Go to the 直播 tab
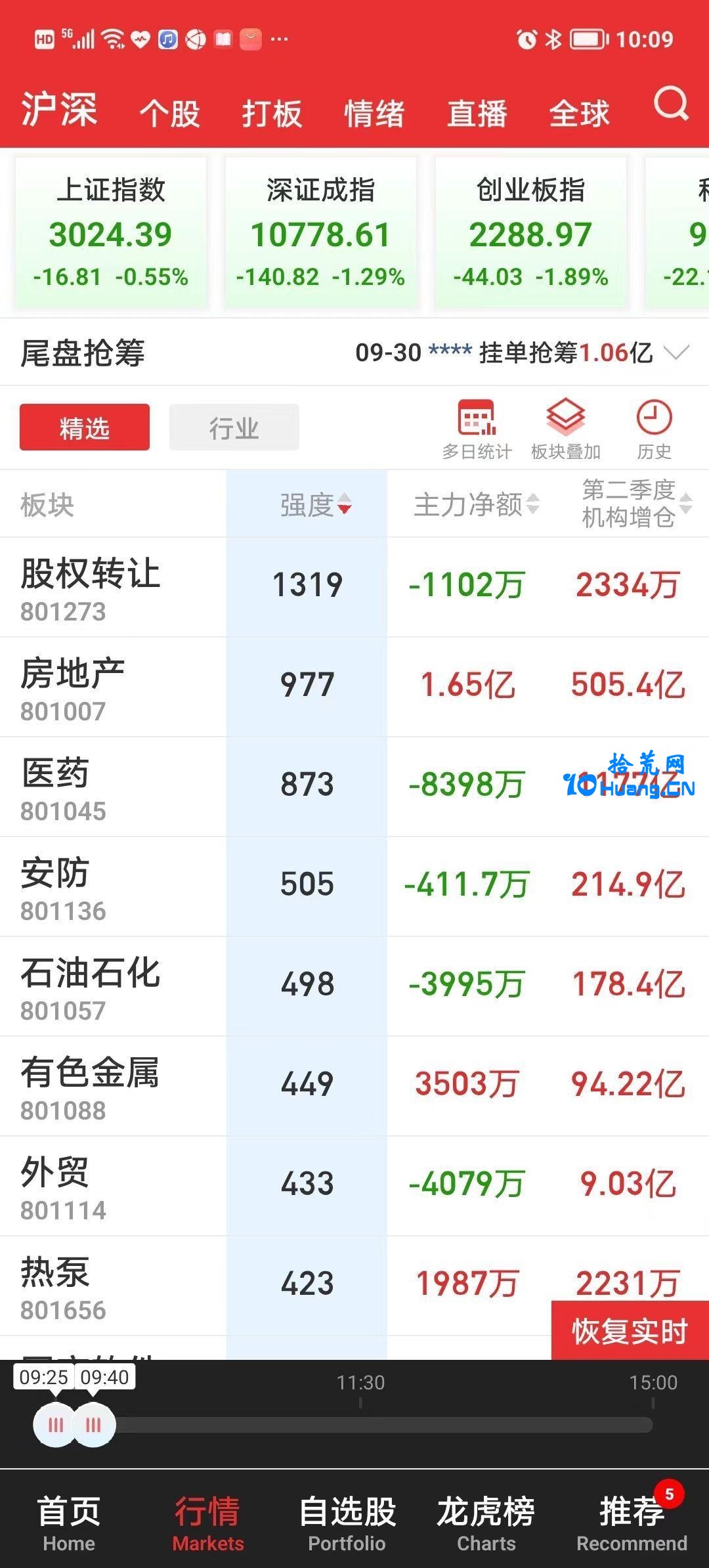Image resolution: width=709 pixels, height=1568 pixels. click(477, 113)
